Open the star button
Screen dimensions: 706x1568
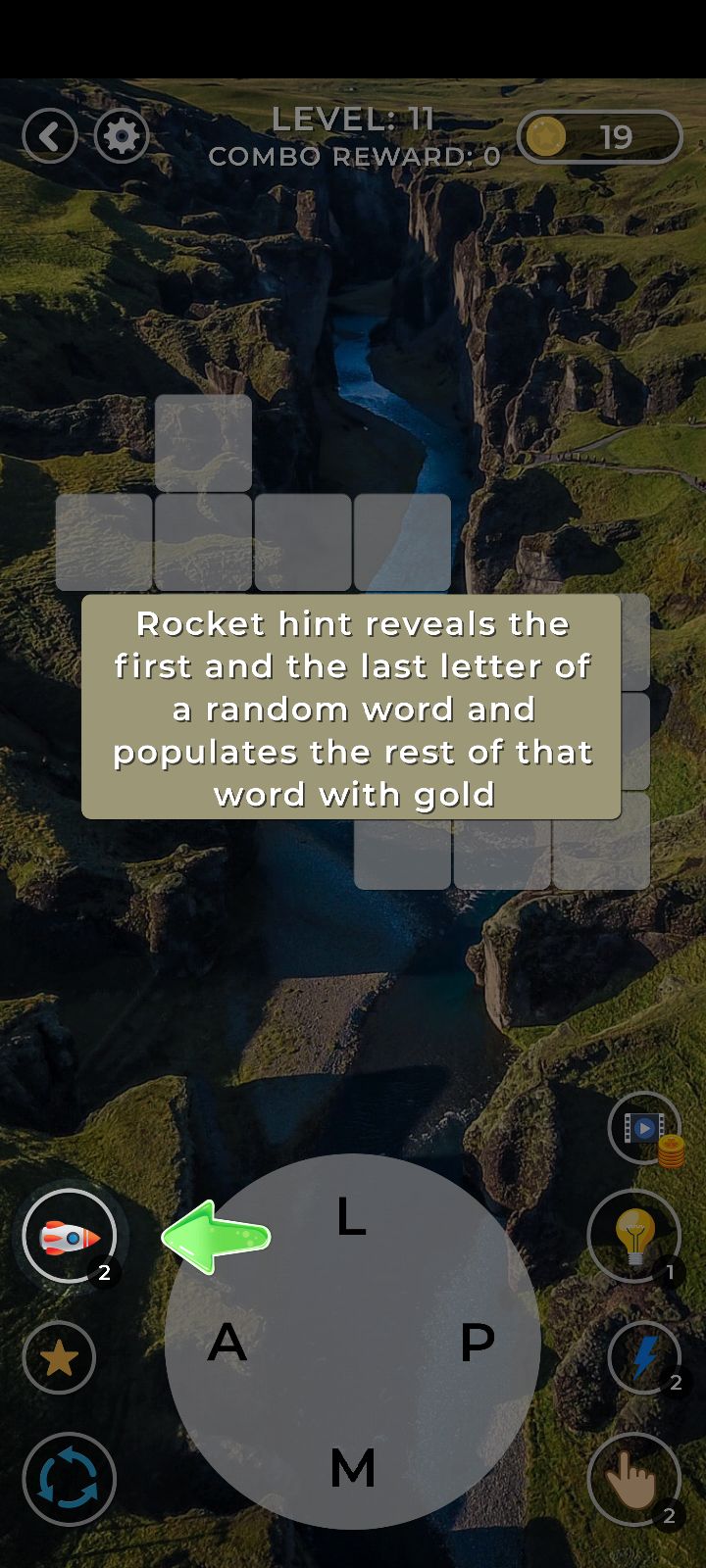click(59, 1357)
